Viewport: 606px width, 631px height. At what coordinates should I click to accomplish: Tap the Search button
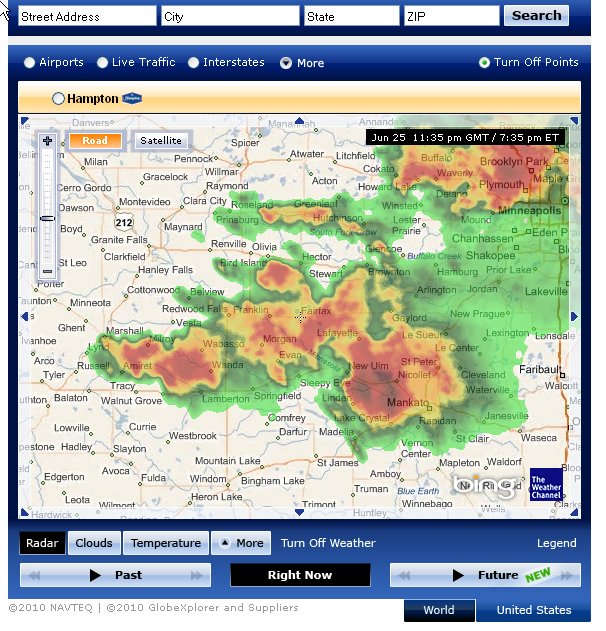(536, 16)
